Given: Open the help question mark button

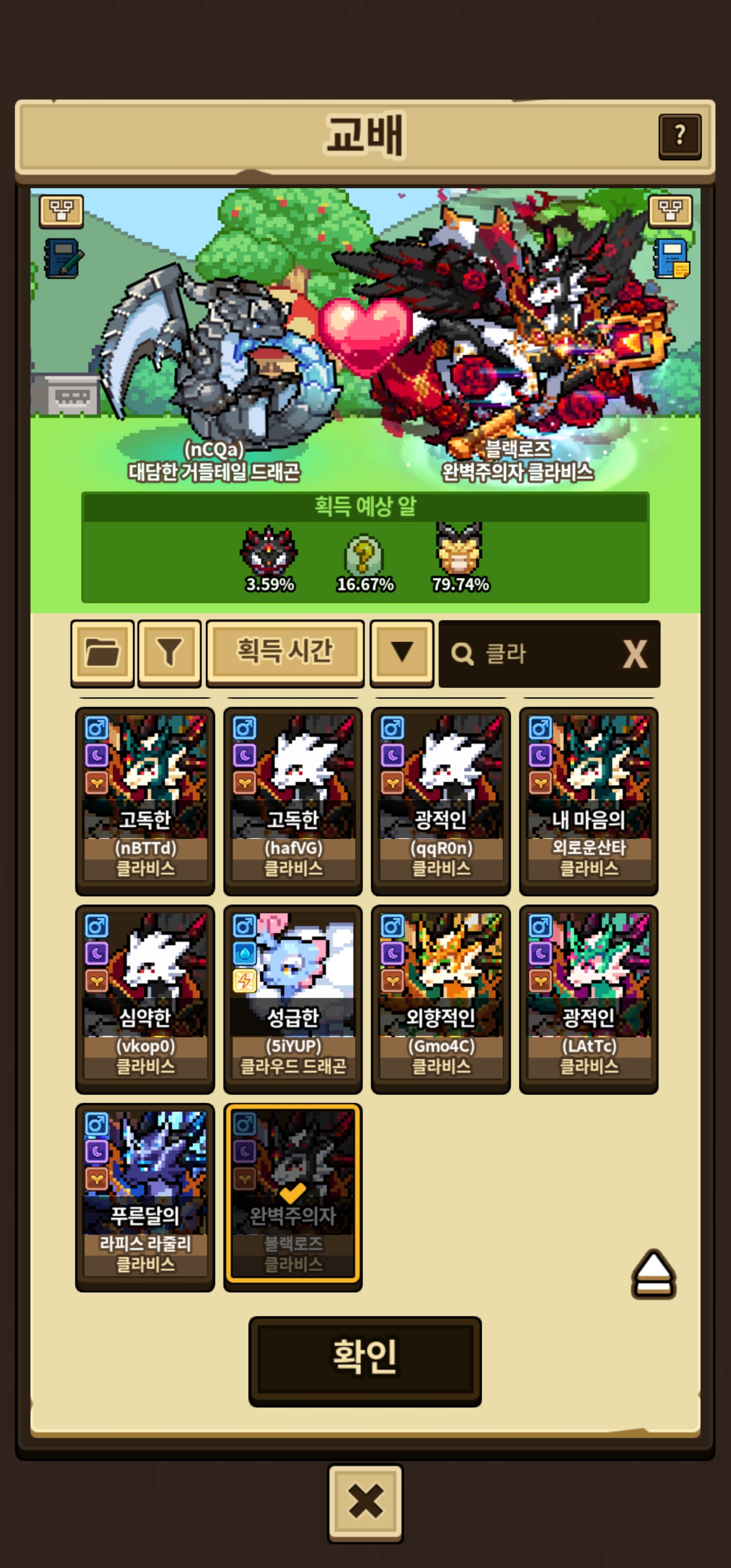Looking at the screenshot, I should click(679, 135).
